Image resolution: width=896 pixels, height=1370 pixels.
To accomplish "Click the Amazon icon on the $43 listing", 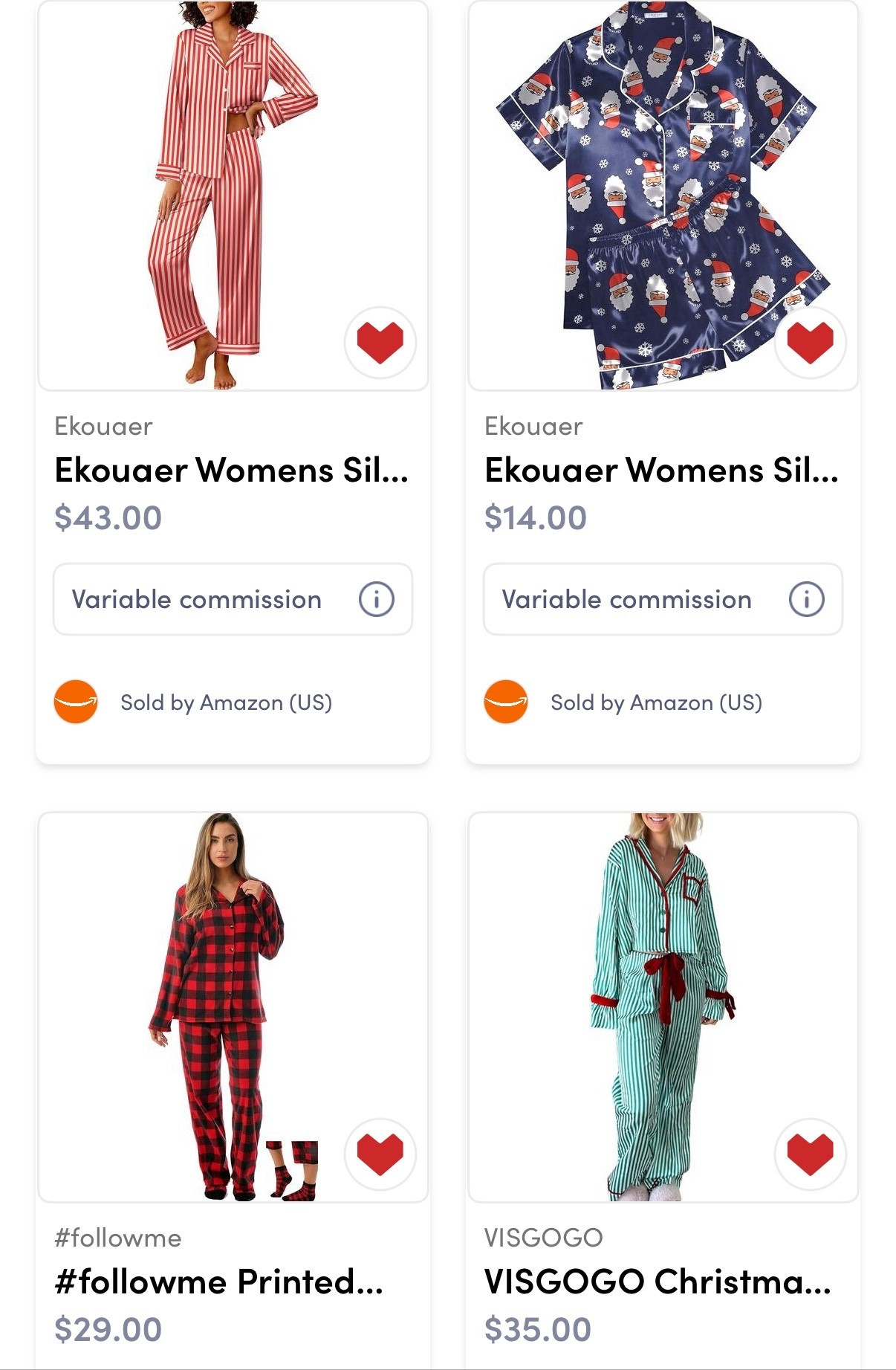I will click(x=76, y=701).
